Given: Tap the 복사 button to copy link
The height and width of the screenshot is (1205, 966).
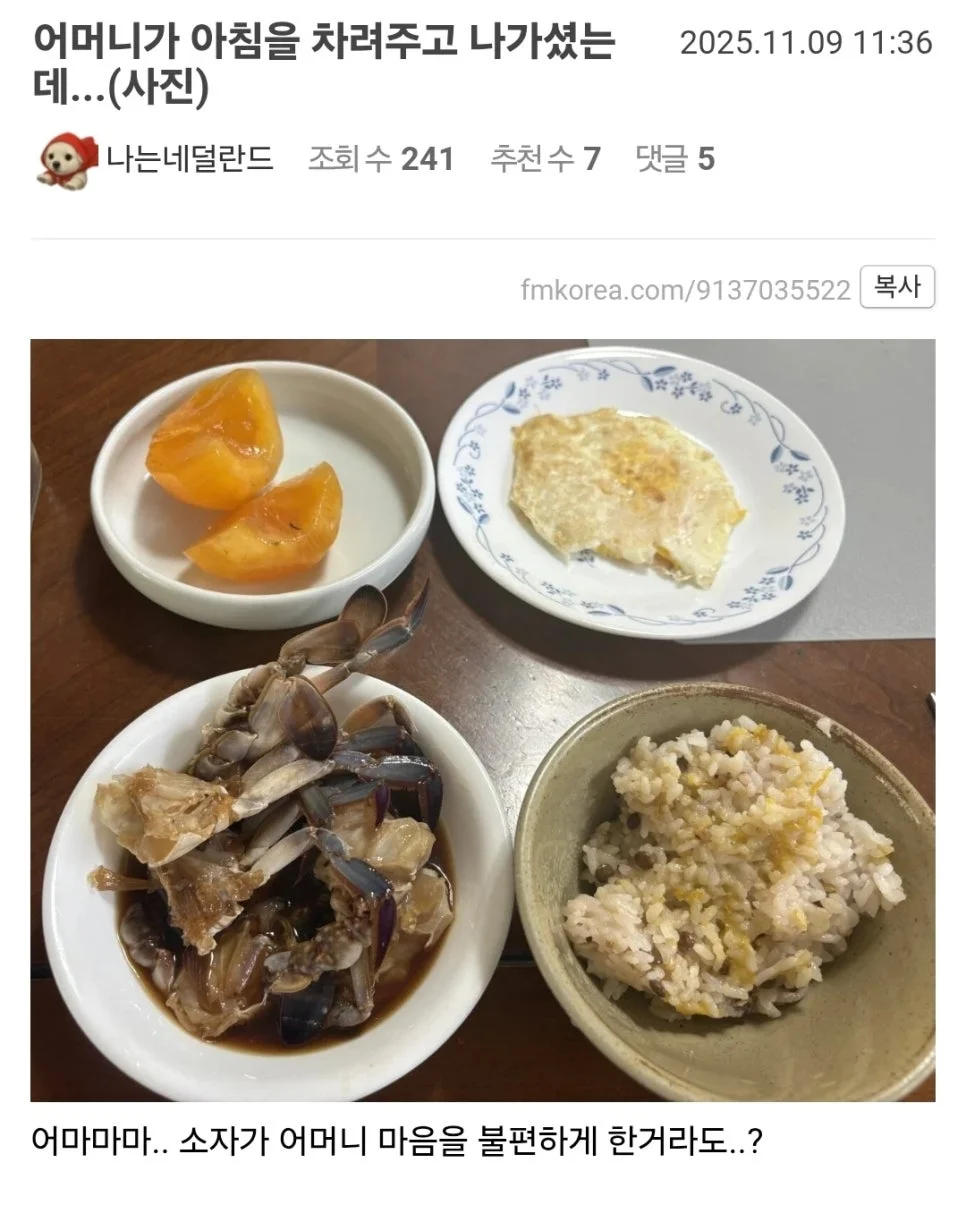Looking at the screenshot, I should point(896,287).
